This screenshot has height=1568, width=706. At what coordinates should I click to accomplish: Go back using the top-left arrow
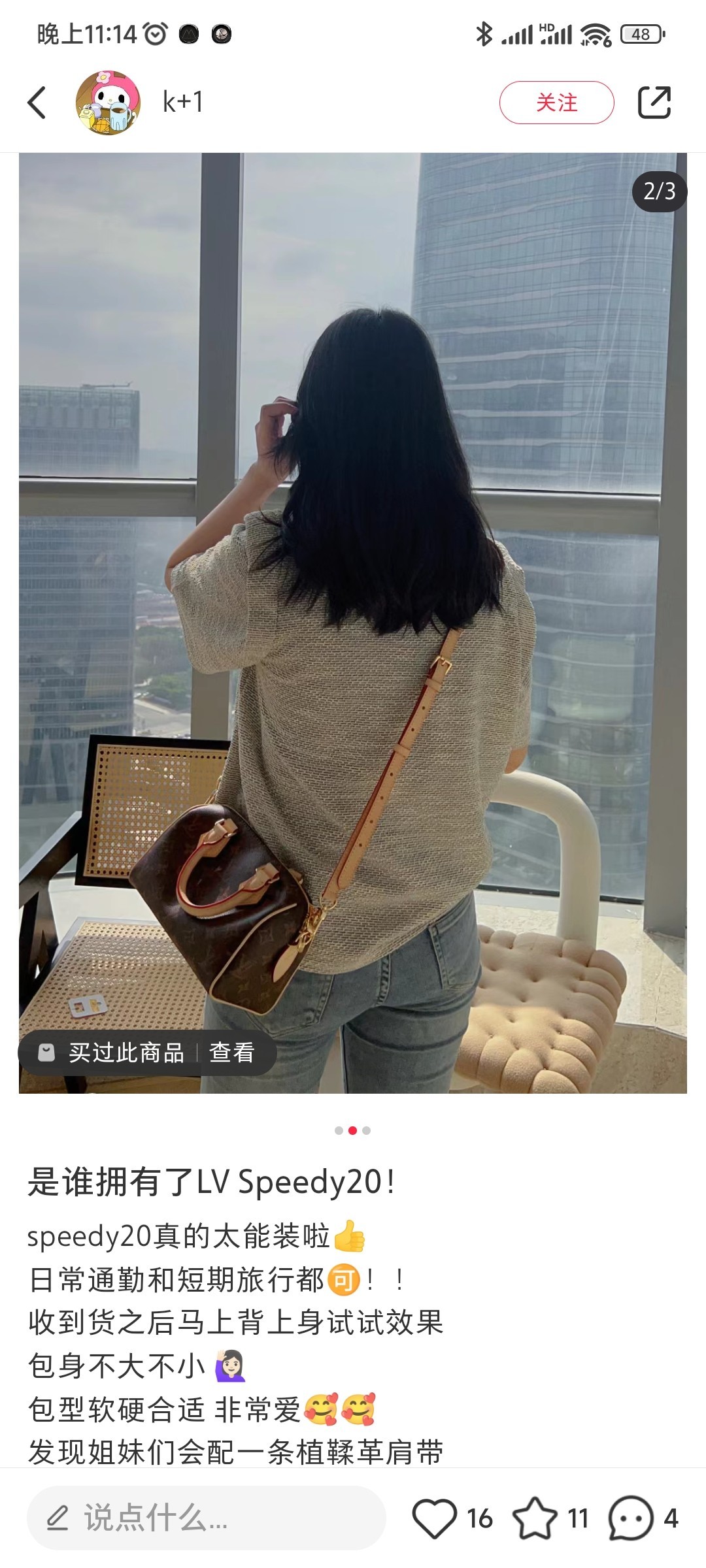coord(37,103)
